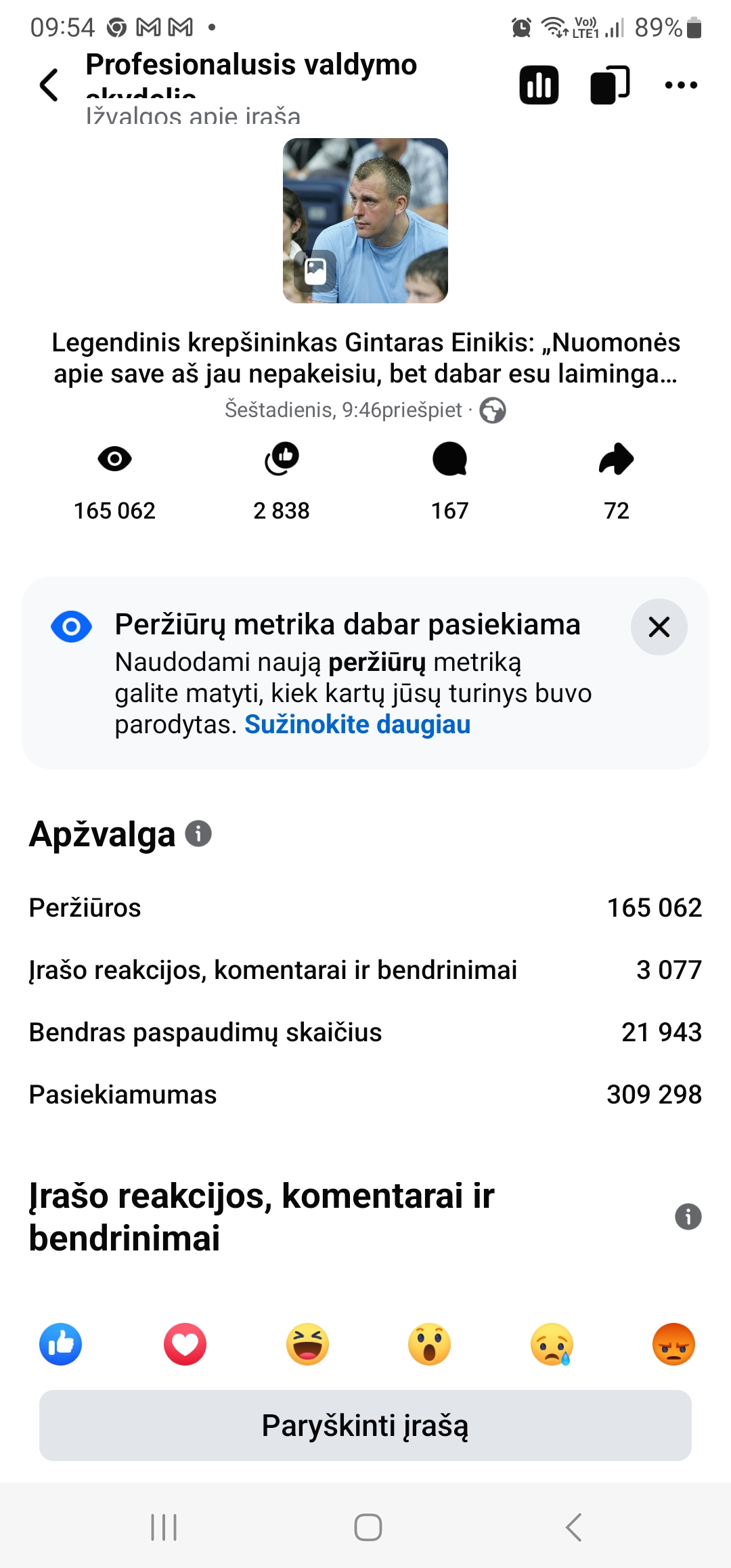This screenshot has height=1568, width=731.
Task: Open the Gintaras Einikis post thumbnail
Action: click(365, 221)
